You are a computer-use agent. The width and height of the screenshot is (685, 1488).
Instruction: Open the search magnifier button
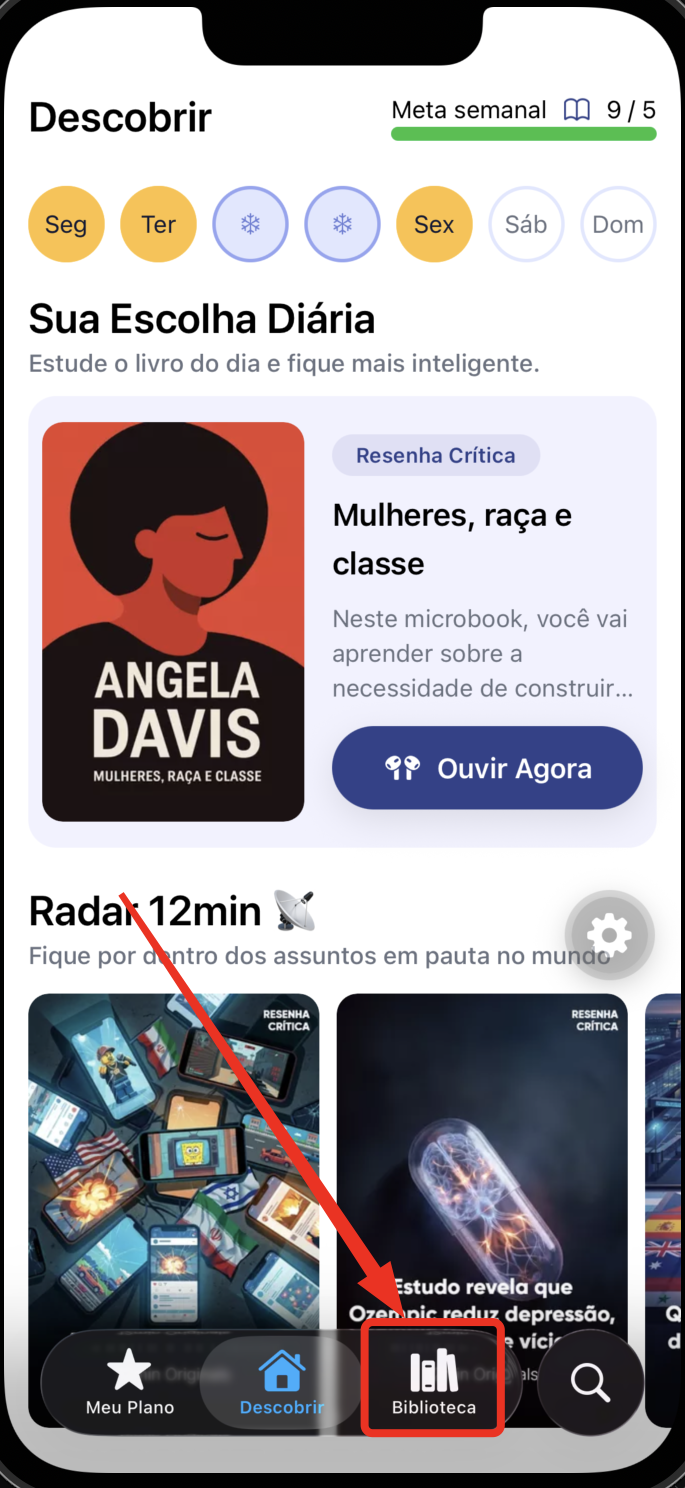[x=590, y=1382]
